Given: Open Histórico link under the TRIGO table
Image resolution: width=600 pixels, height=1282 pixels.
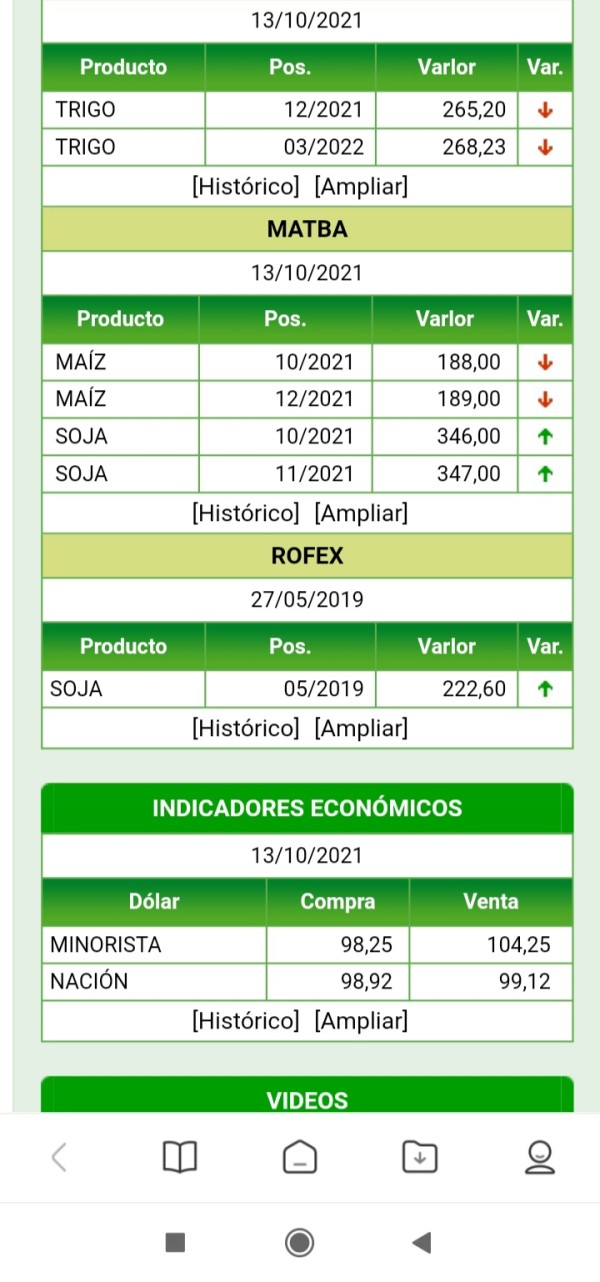Looking at the screenshot, I should pyautogui.click(x=245, y=186).
